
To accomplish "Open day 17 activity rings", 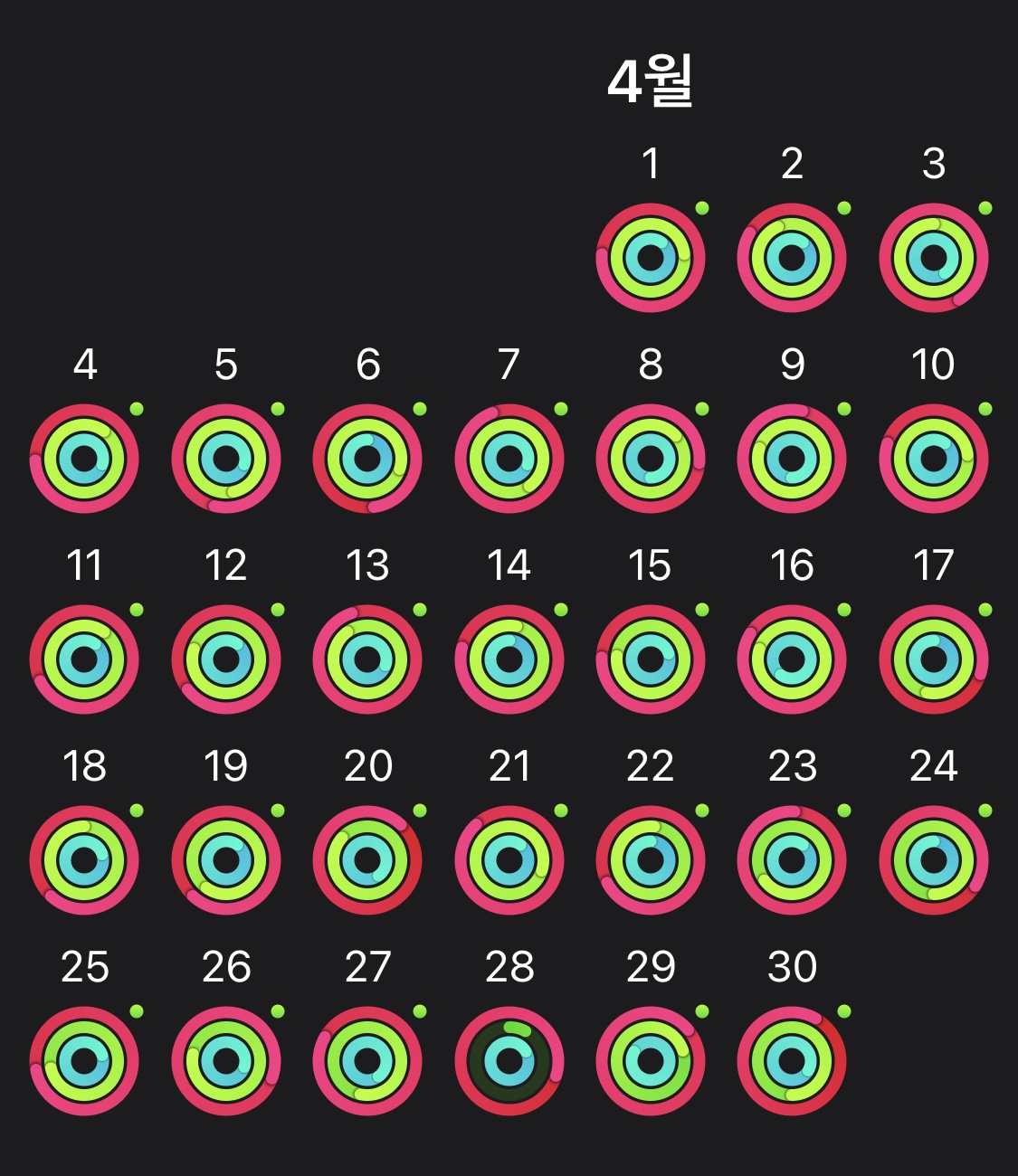I will (x=934, y=659).
